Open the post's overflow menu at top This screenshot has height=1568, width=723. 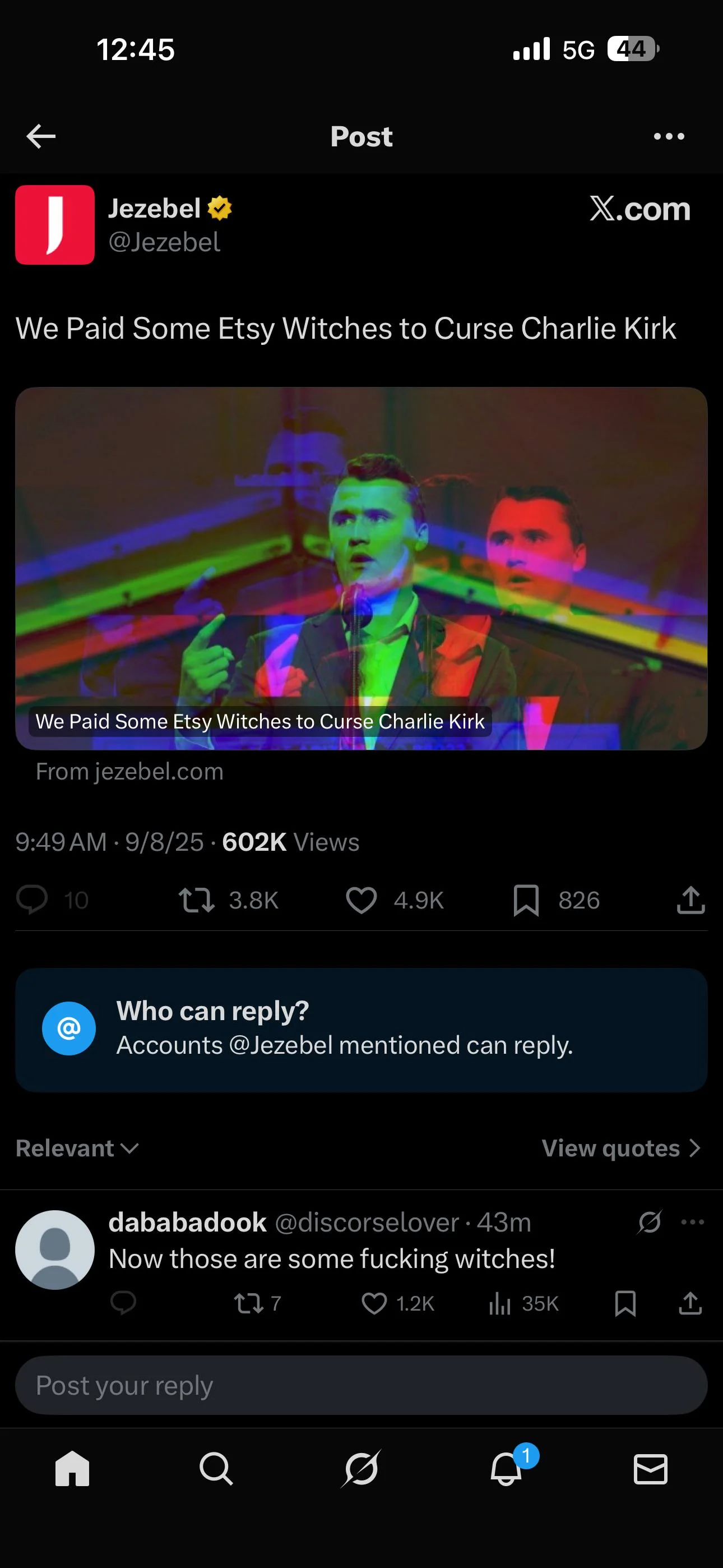pos(669,136)
